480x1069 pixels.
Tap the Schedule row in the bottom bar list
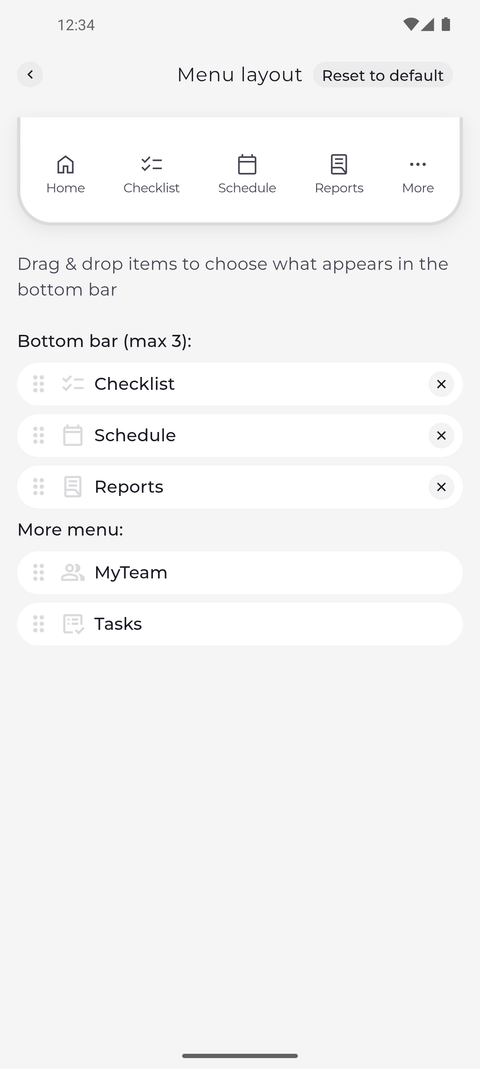[x=240, y=436]
